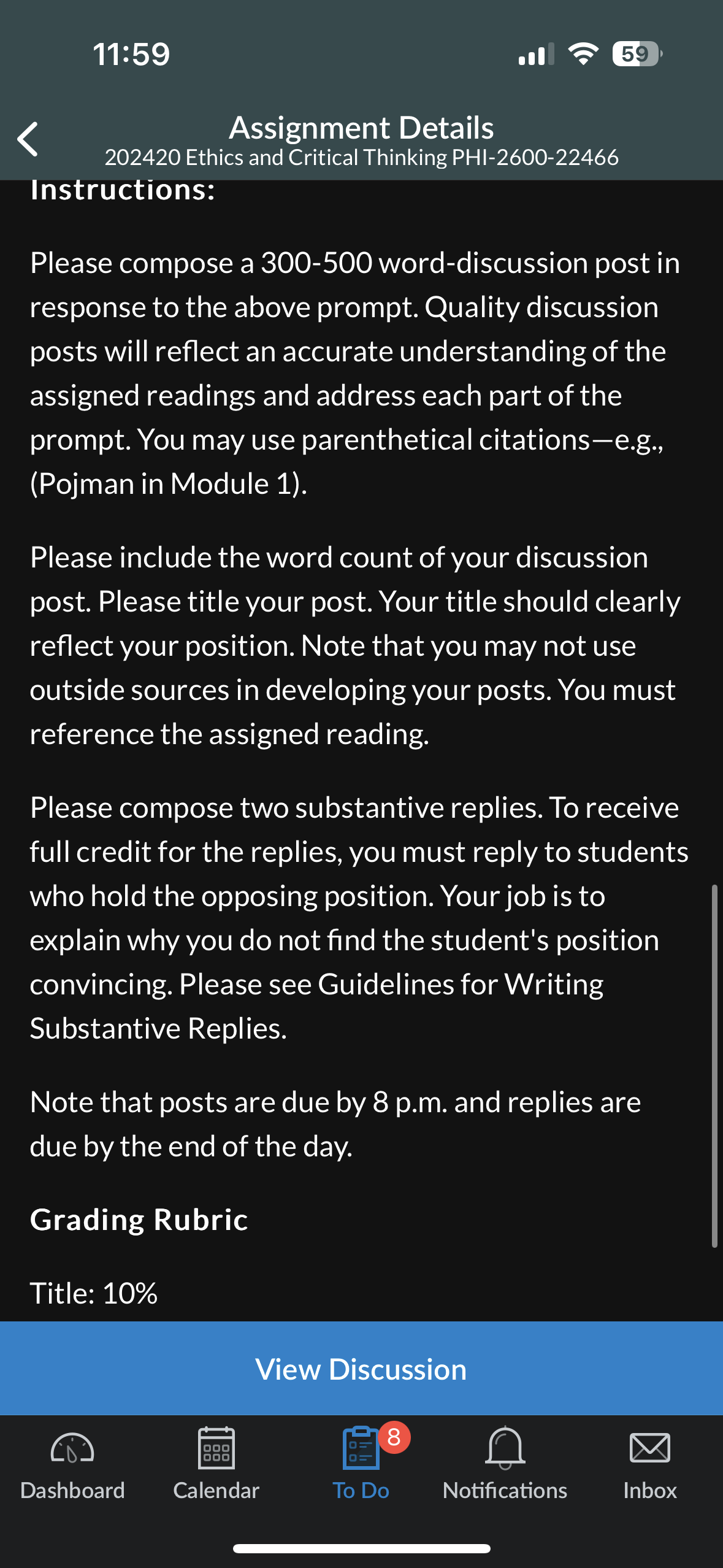Tap the View Discussion button
This screenshot has height=1568, width=723.
pos(361,1369)
